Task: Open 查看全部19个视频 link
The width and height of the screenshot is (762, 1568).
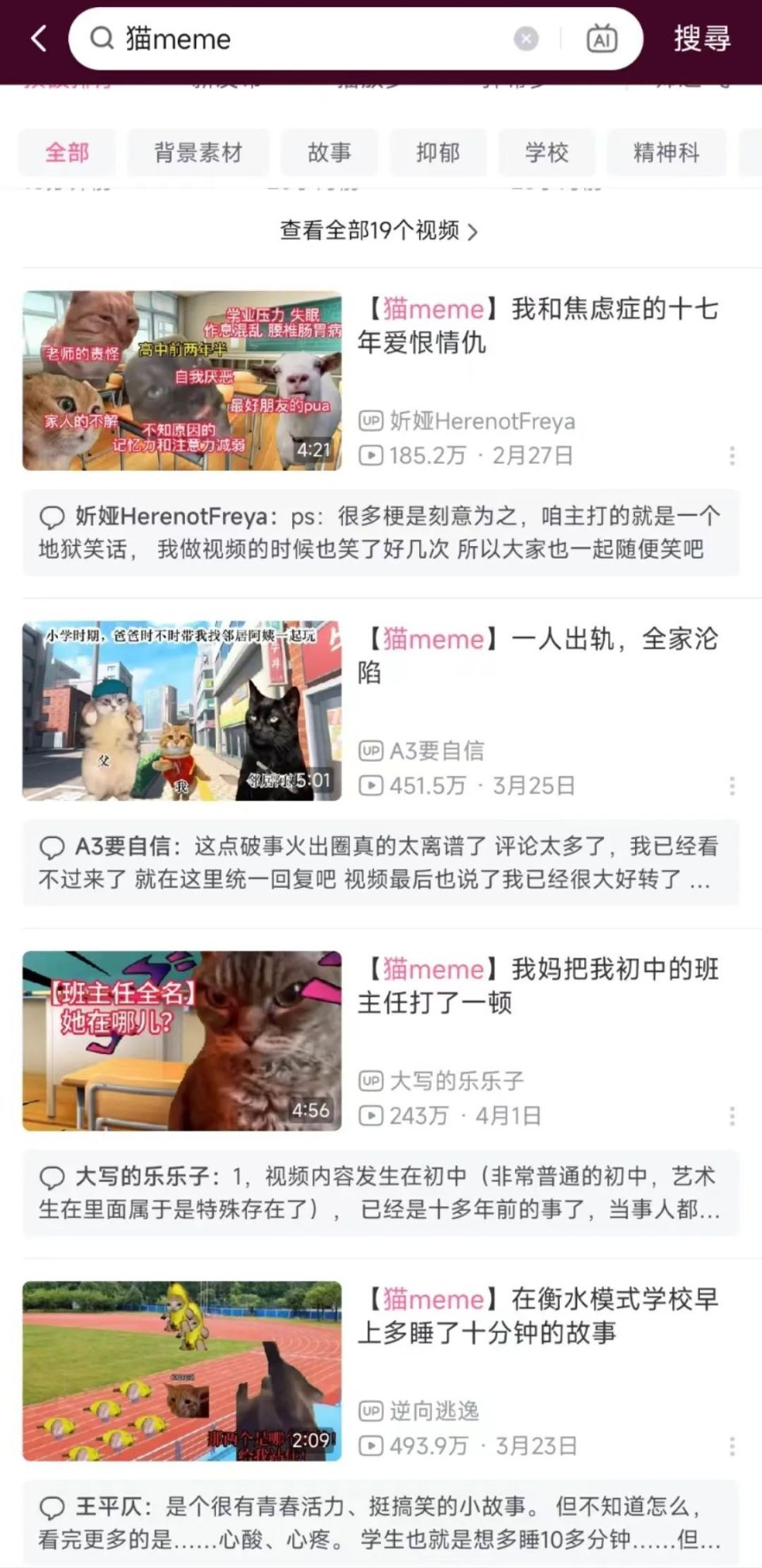Action: pos(379,231)
